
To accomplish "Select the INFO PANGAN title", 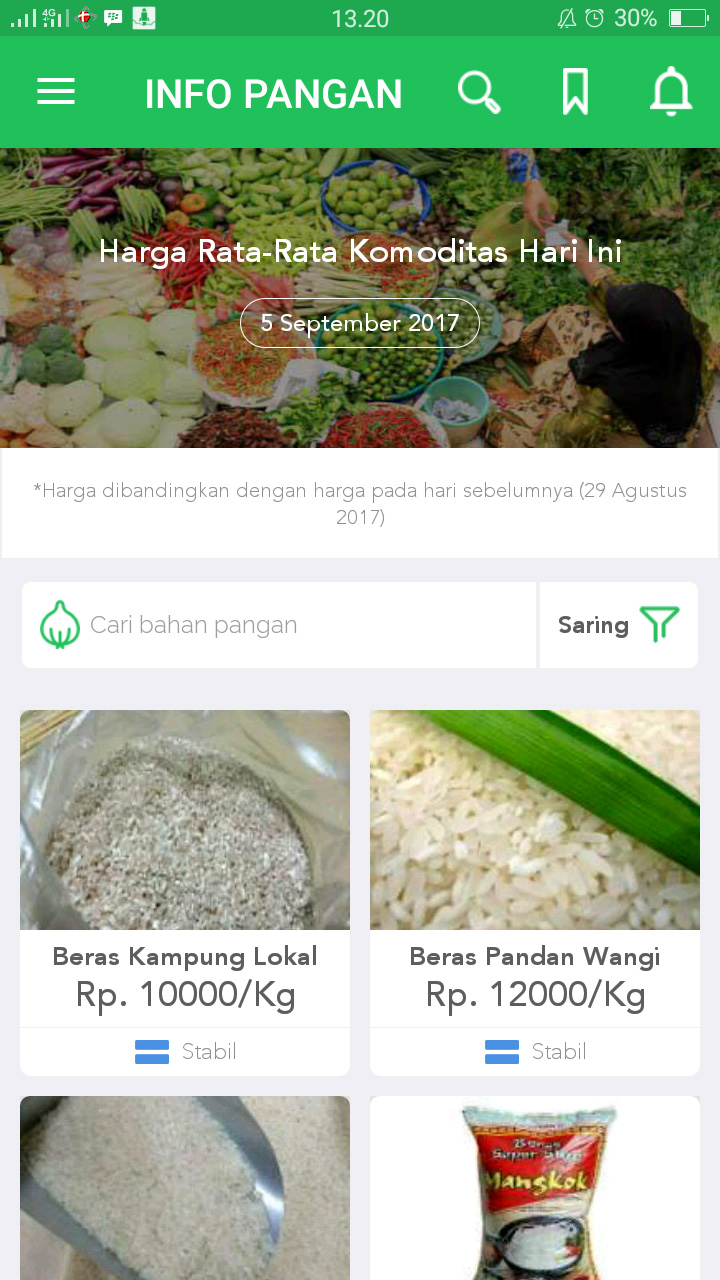I will coord(273,92).
